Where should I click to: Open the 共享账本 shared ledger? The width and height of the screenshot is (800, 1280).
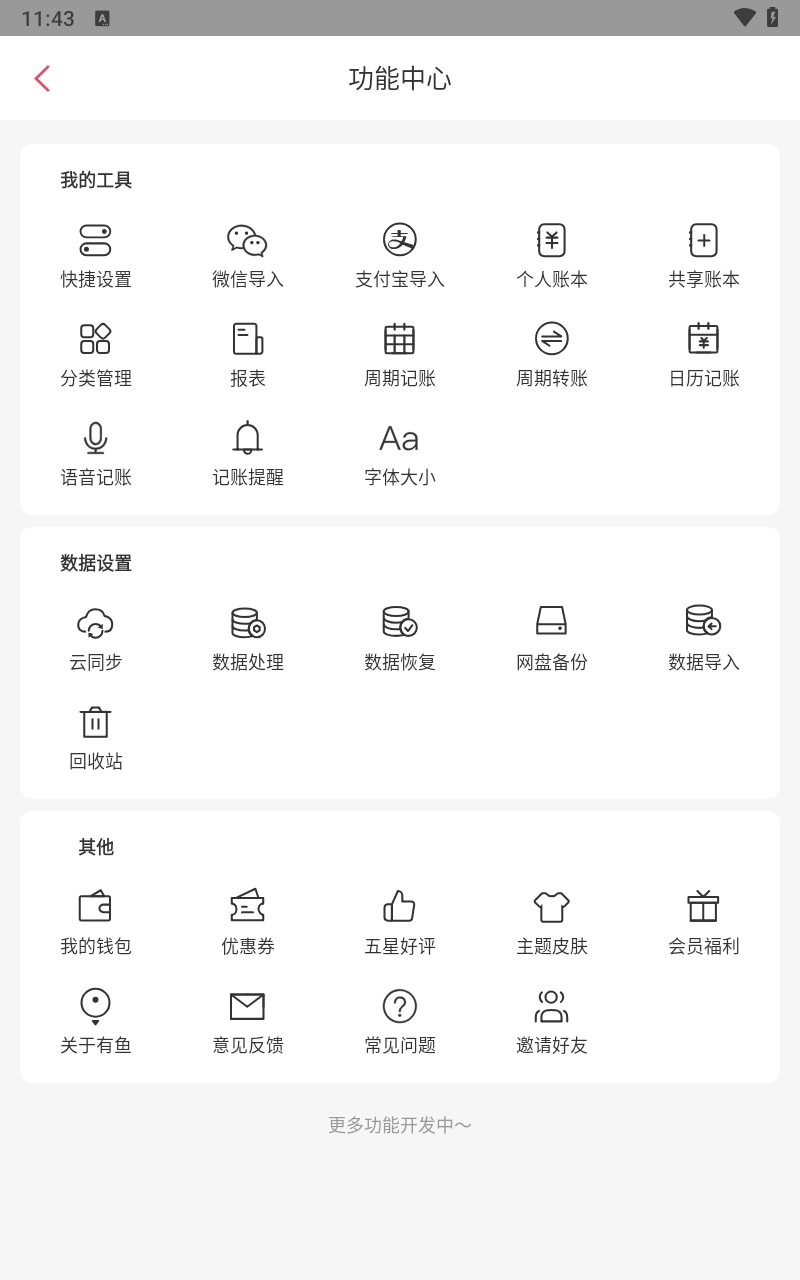coord(703,252)
